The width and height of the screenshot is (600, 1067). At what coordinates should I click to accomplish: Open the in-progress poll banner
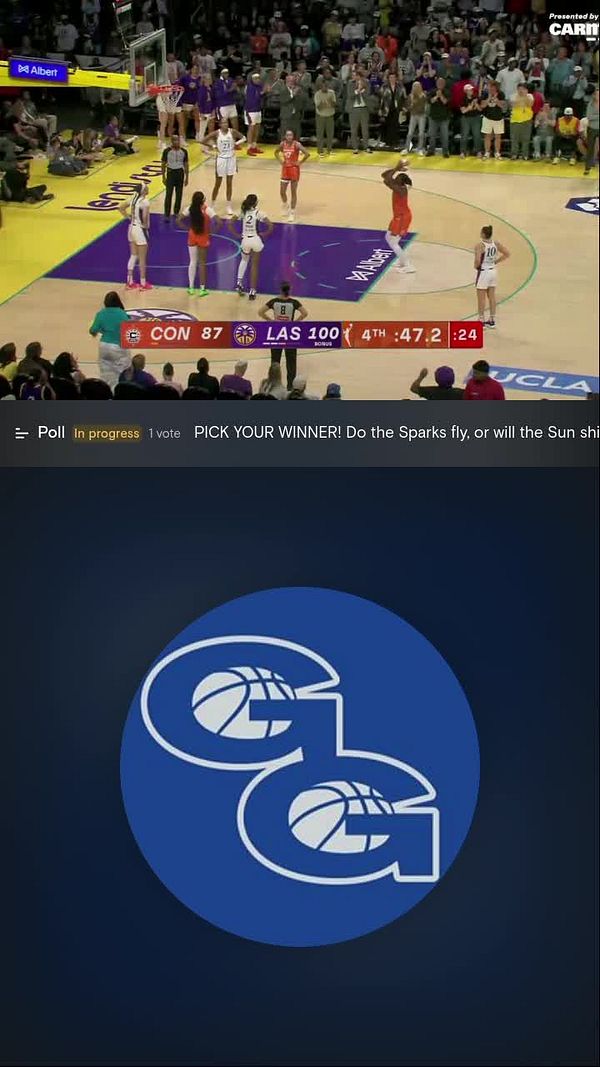pyautogui.click(x=300, y=433)
